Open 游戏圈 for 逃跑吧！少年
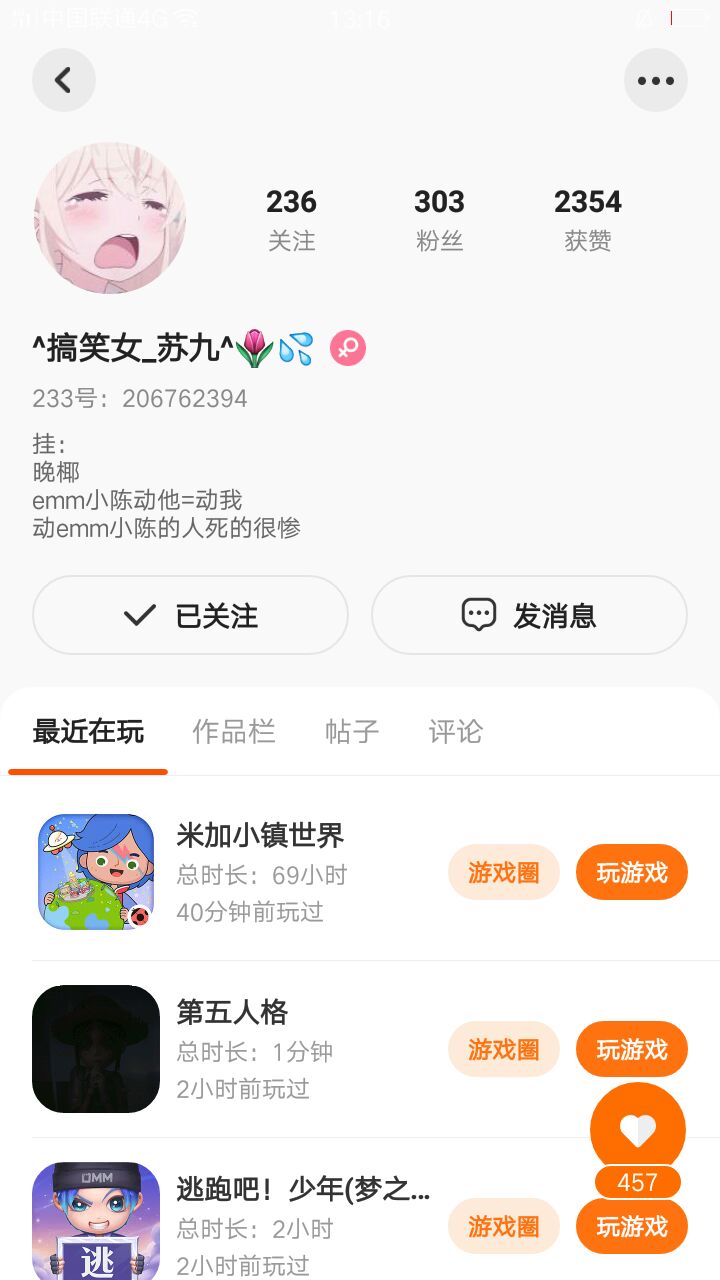 pos(504,1226)
